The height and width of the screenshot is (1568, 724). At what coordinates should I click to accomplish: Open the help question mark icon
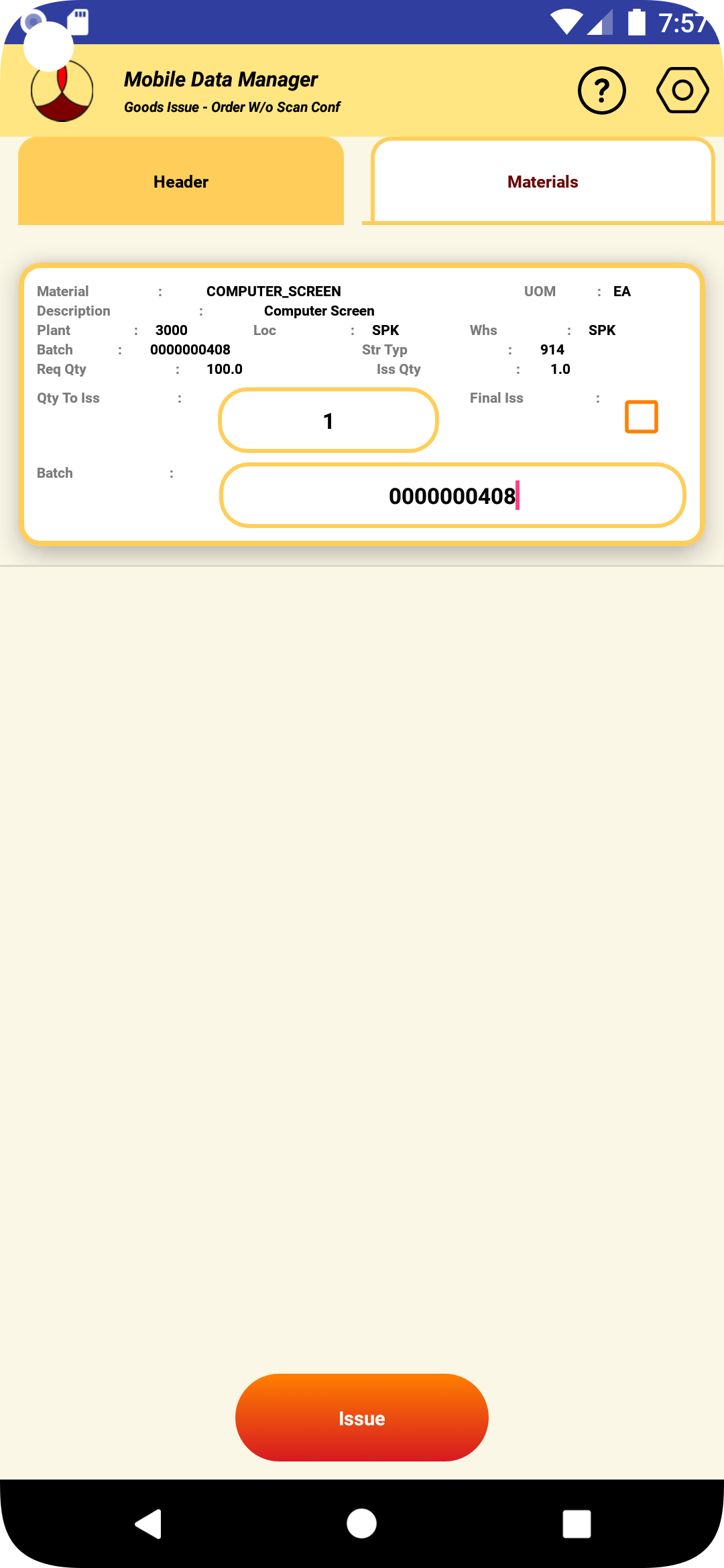601,90
